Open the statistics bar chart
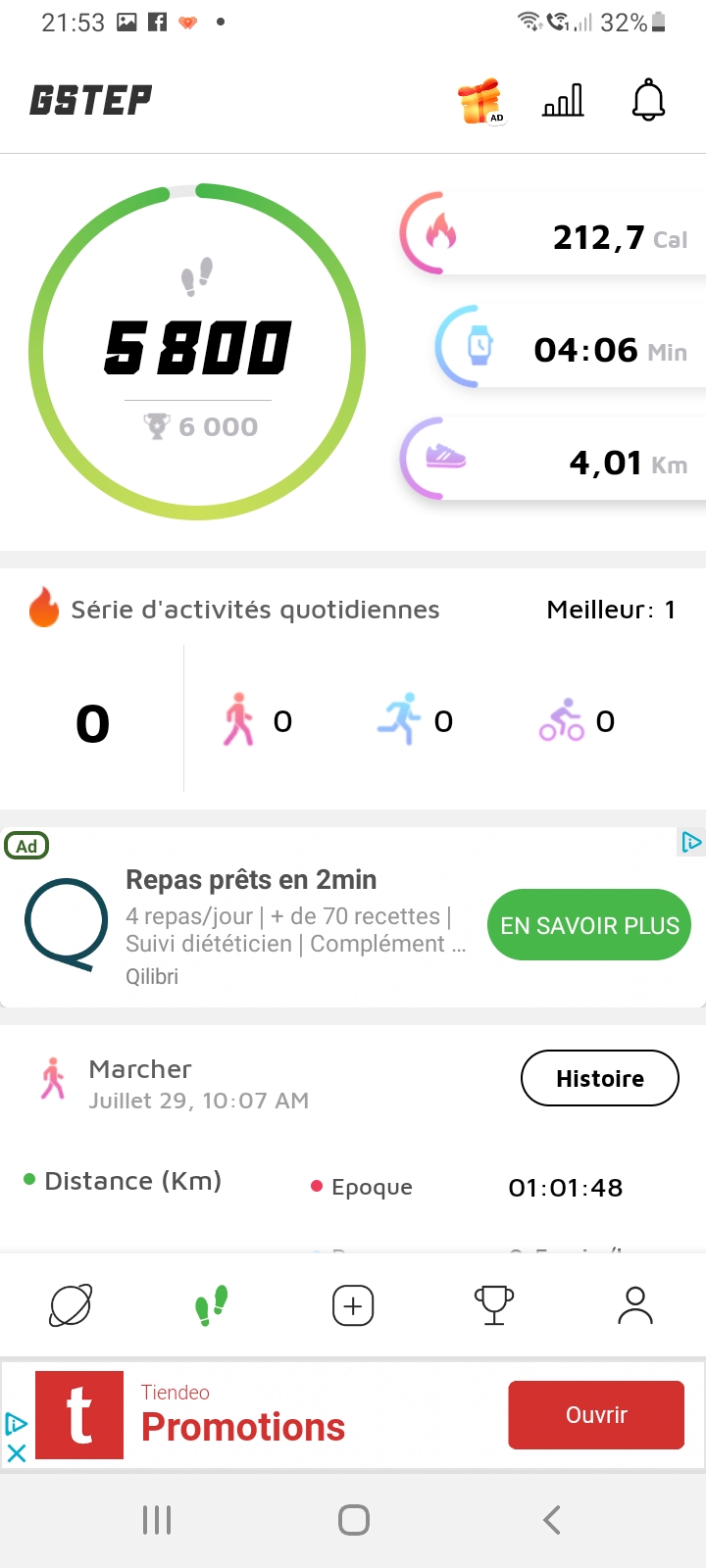 (563, 100)
